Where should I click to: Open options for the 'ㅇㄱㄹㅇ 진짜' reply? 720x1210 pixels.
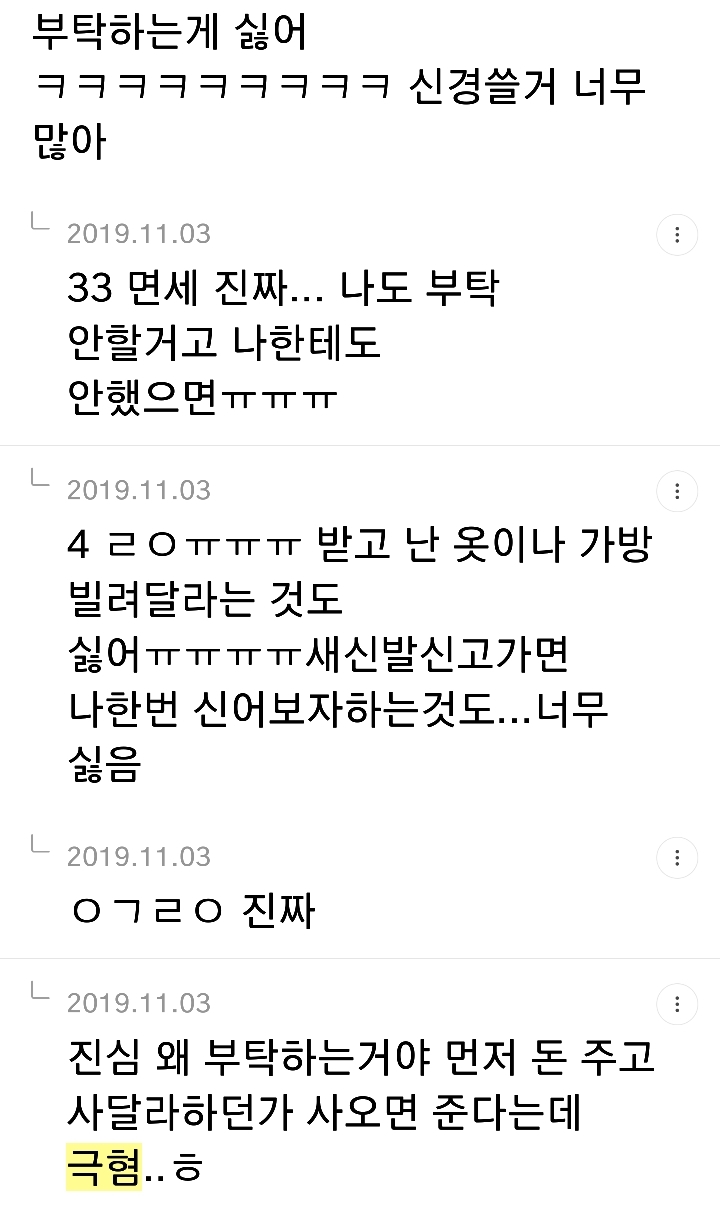(677, 858)
